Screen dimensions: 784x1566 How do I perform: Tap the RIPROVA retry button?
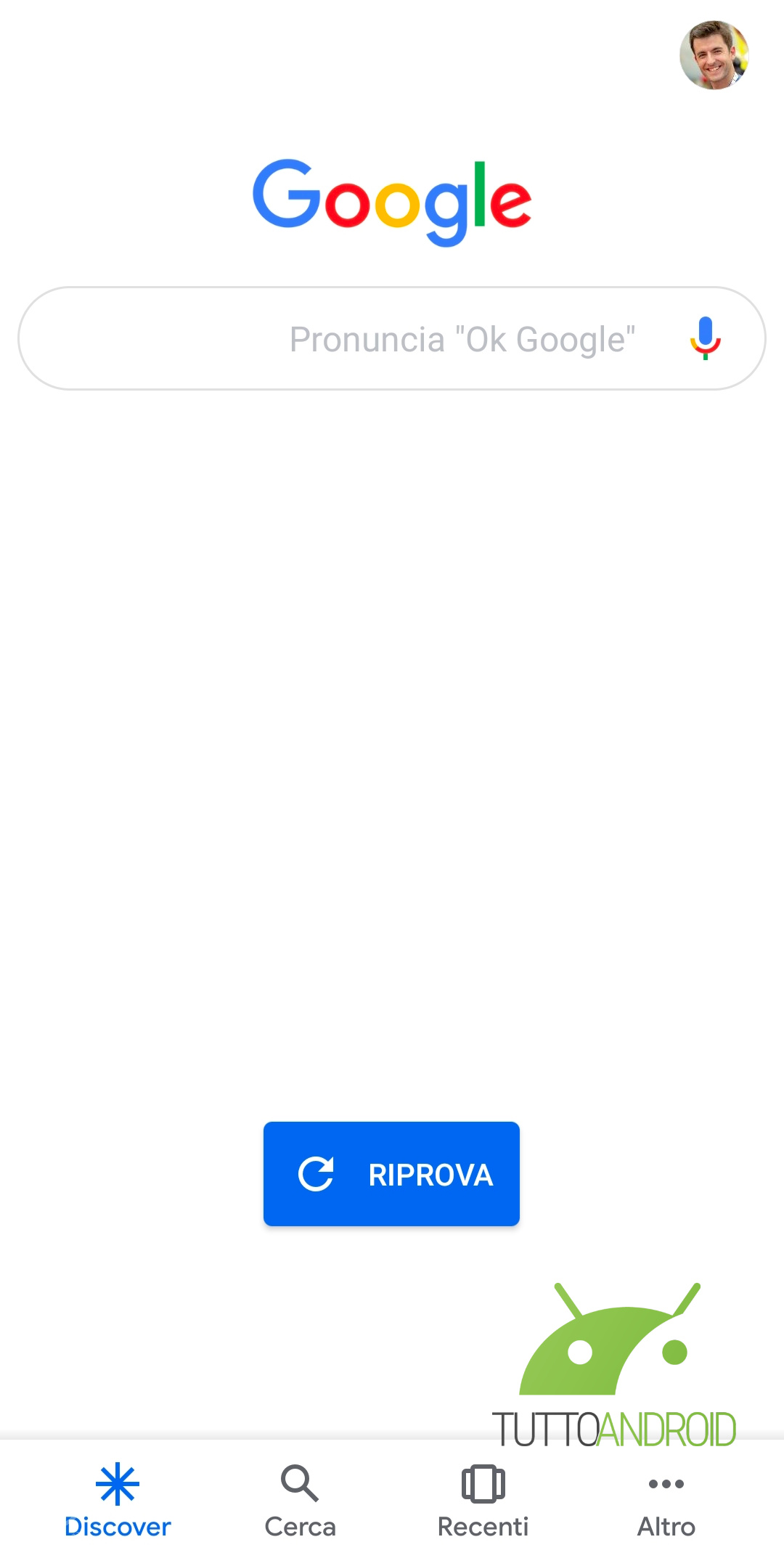(391, 1174)
